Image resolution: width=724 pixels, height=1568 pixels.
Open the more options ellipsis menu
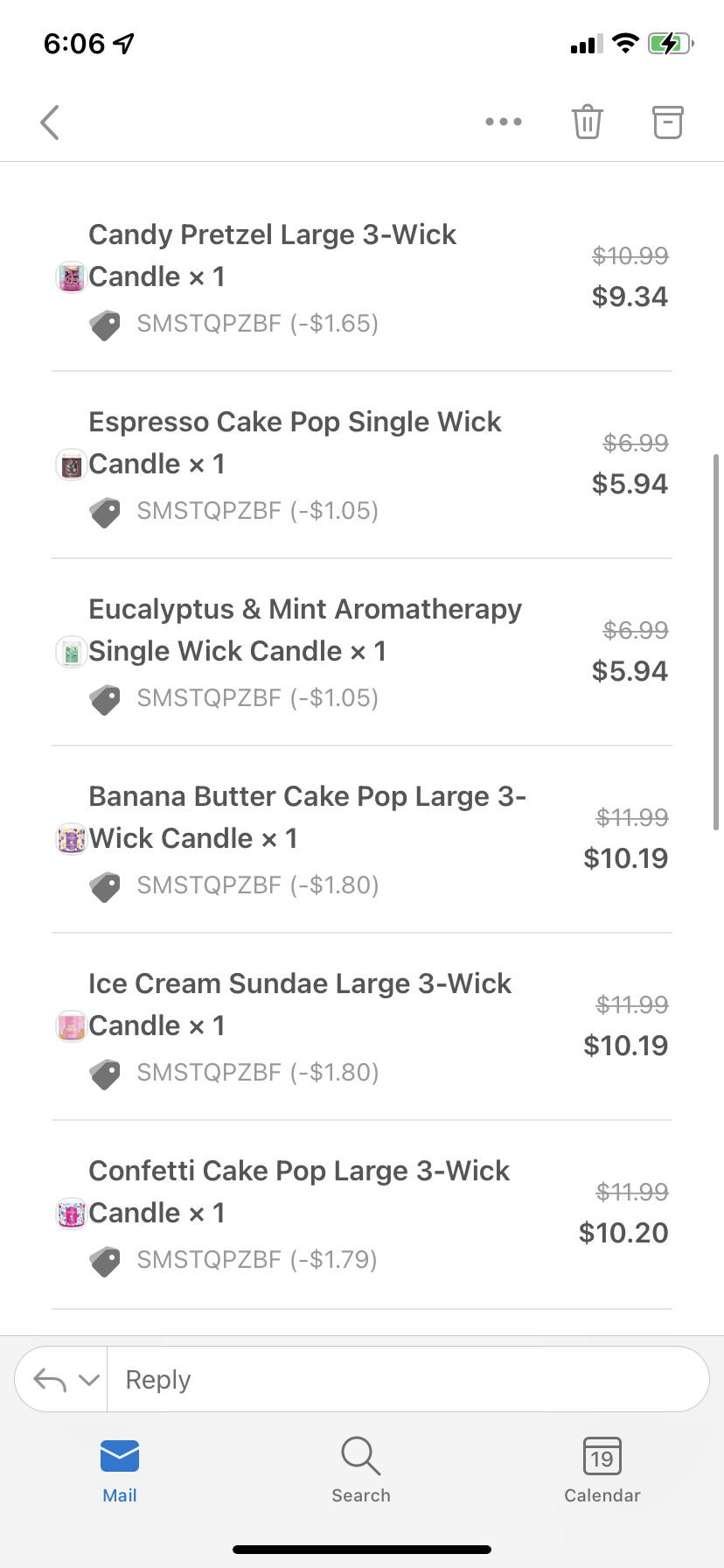[504, 122]
